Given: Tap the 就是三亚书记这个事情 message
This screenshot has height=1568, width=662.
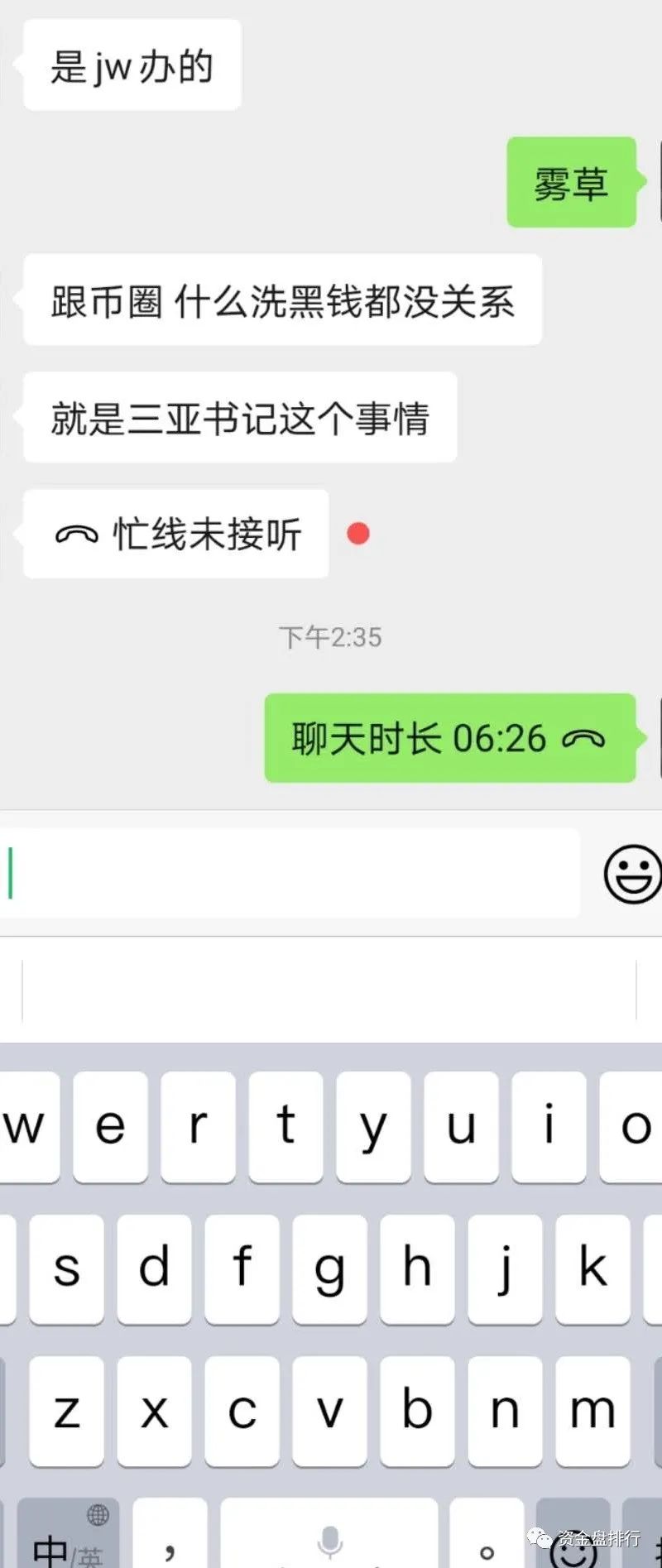Looking at the screenshot, I should click(240, 418).
